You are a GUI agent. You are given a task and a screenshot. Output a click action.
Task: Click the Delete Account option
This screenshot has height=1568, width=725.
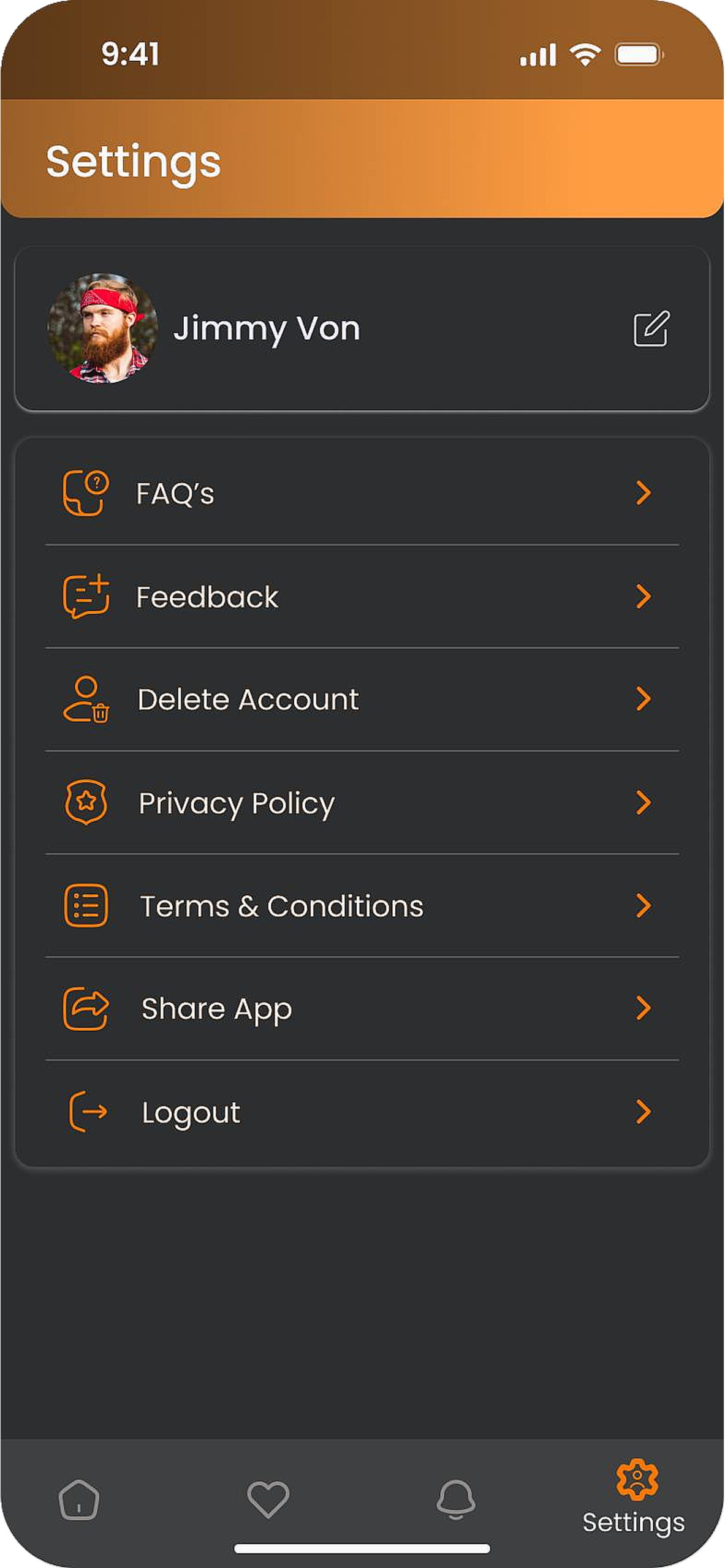(x=248, y=699)
